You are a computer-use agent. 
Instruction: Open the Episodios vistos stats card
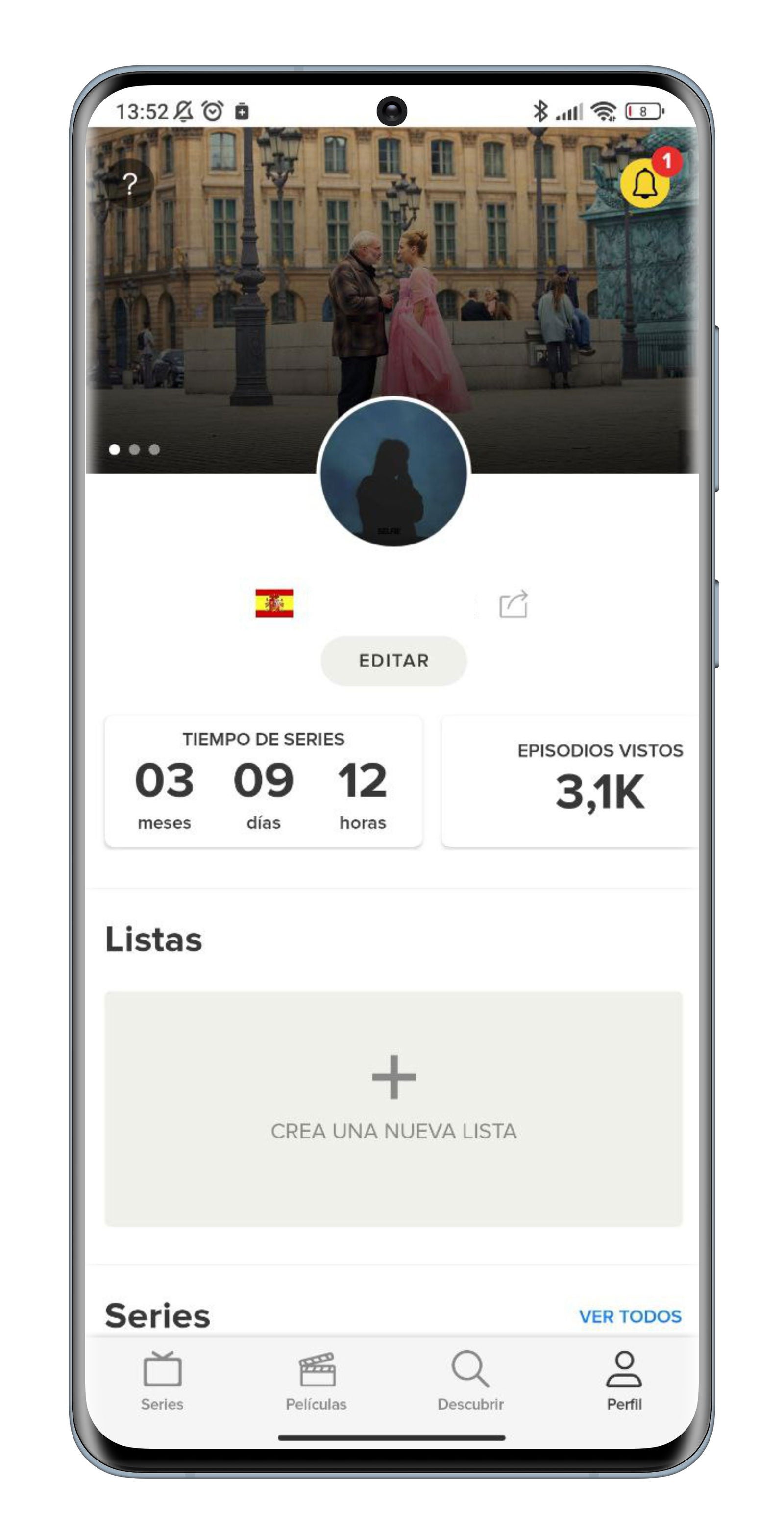tap(569, 781)
